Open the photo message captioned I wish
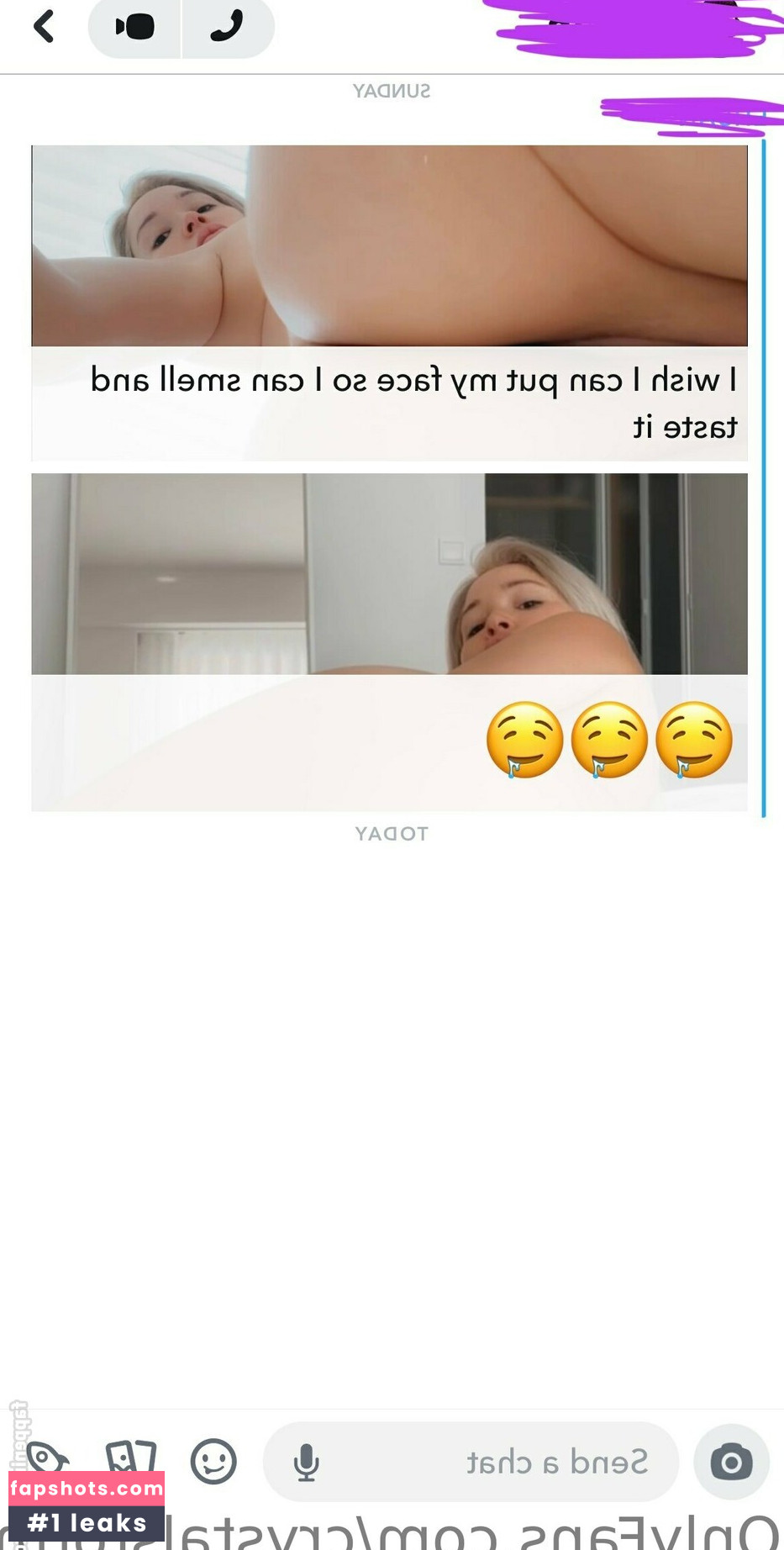 [x=389, y=303]
